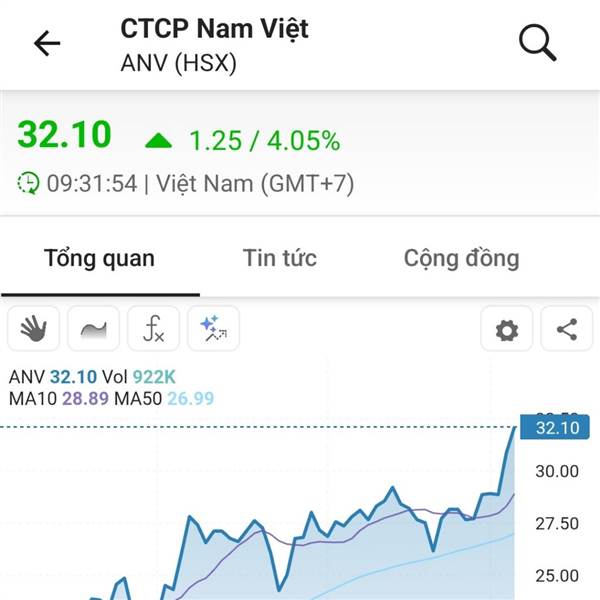Switch to the Tin tức tab
The height and width of the screenshot is (600, 600).
pyautogui.click(x=280, y=258)
